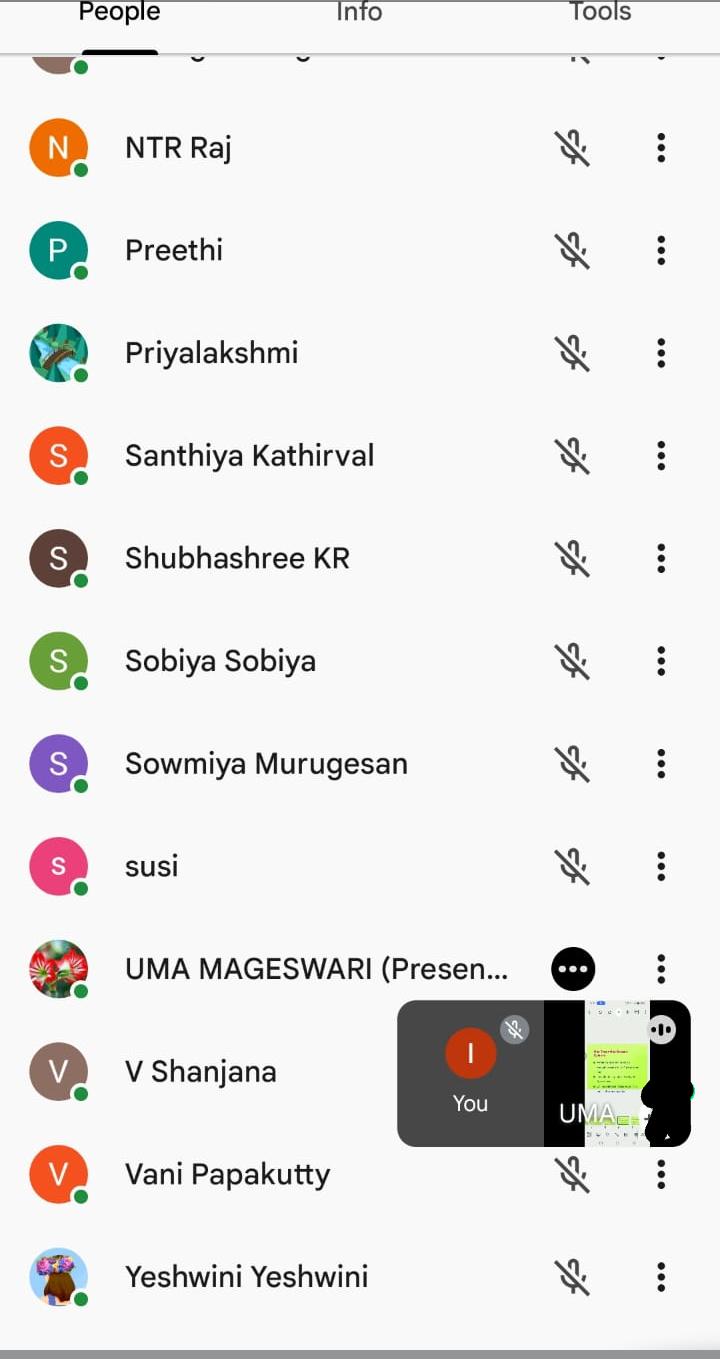The height and width of the screenshot is (1359, 720).
Task: Tap Santhiya Kathirval's muted mic icon
Action: (x=573, y=456)
